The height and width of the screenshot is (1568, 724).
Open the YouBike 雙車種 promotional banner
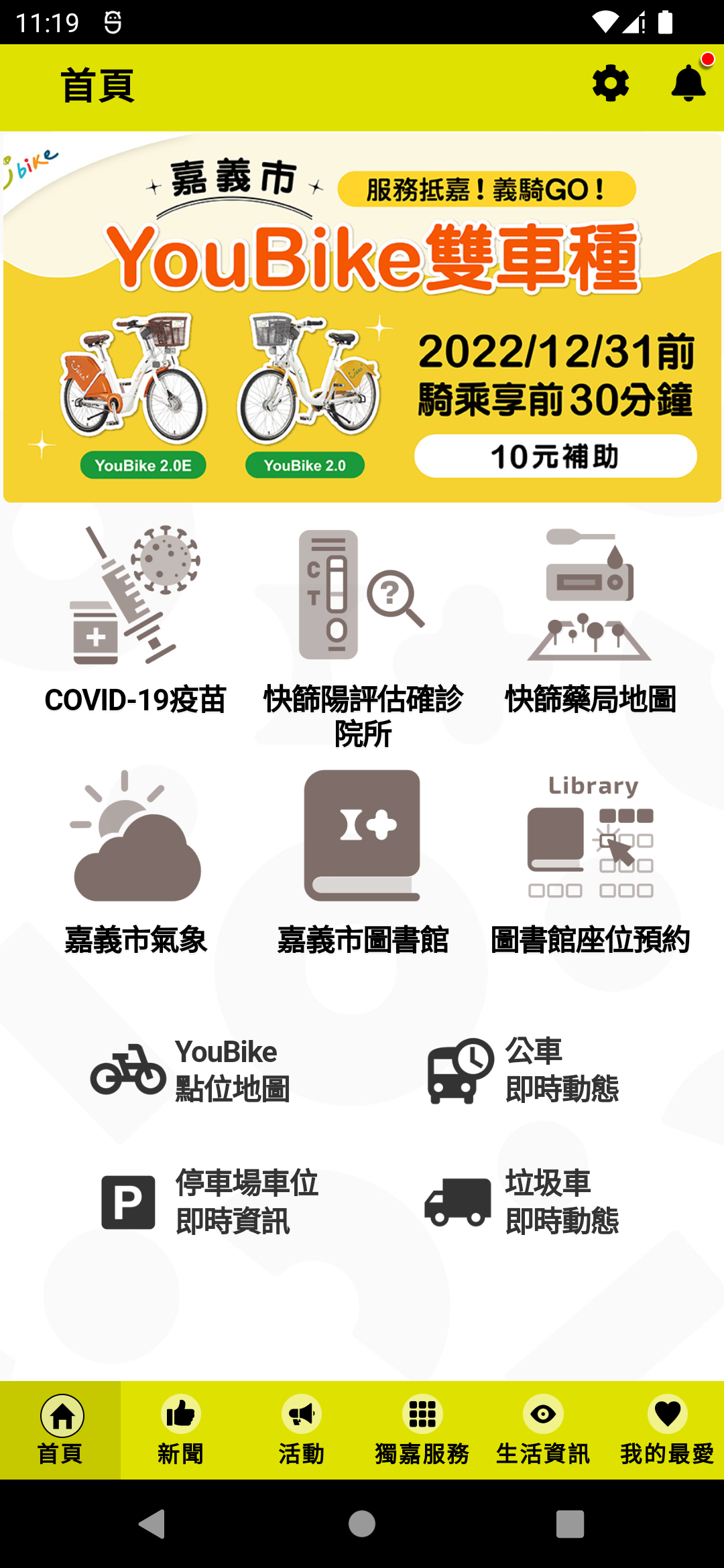362,318
